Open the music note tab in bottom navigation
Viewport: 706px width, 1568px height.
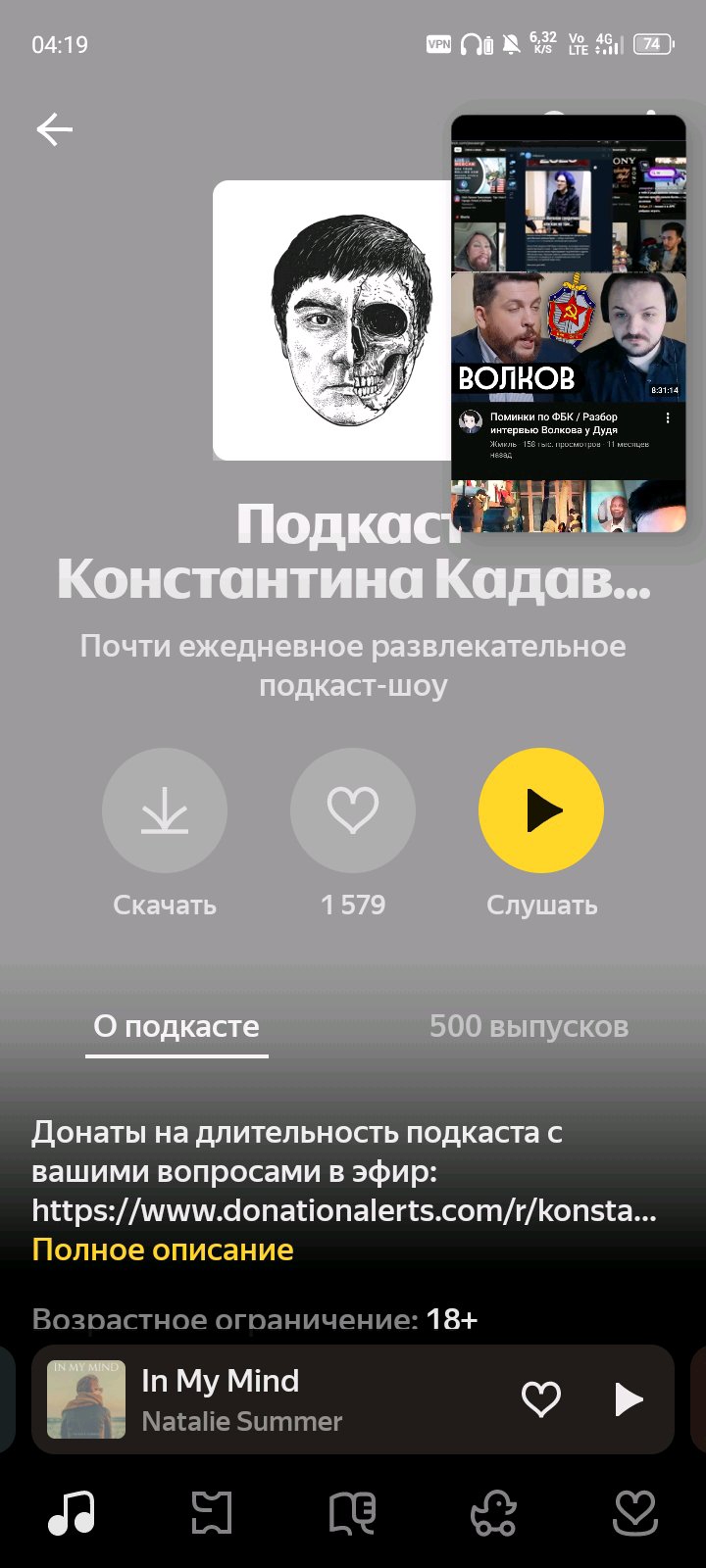(72, 1513)
